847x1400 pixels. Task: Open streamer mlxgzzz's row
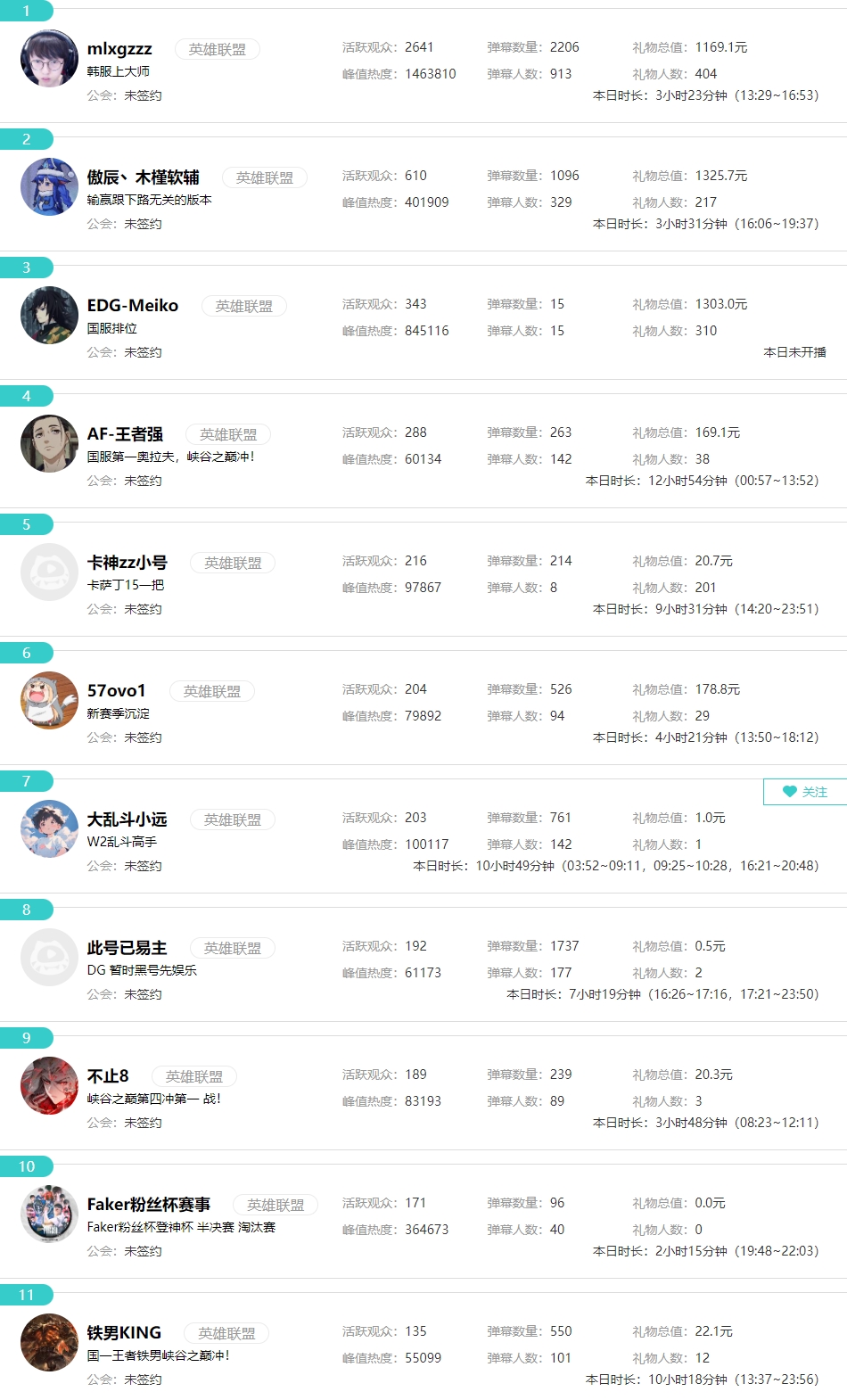coord(119,49)
